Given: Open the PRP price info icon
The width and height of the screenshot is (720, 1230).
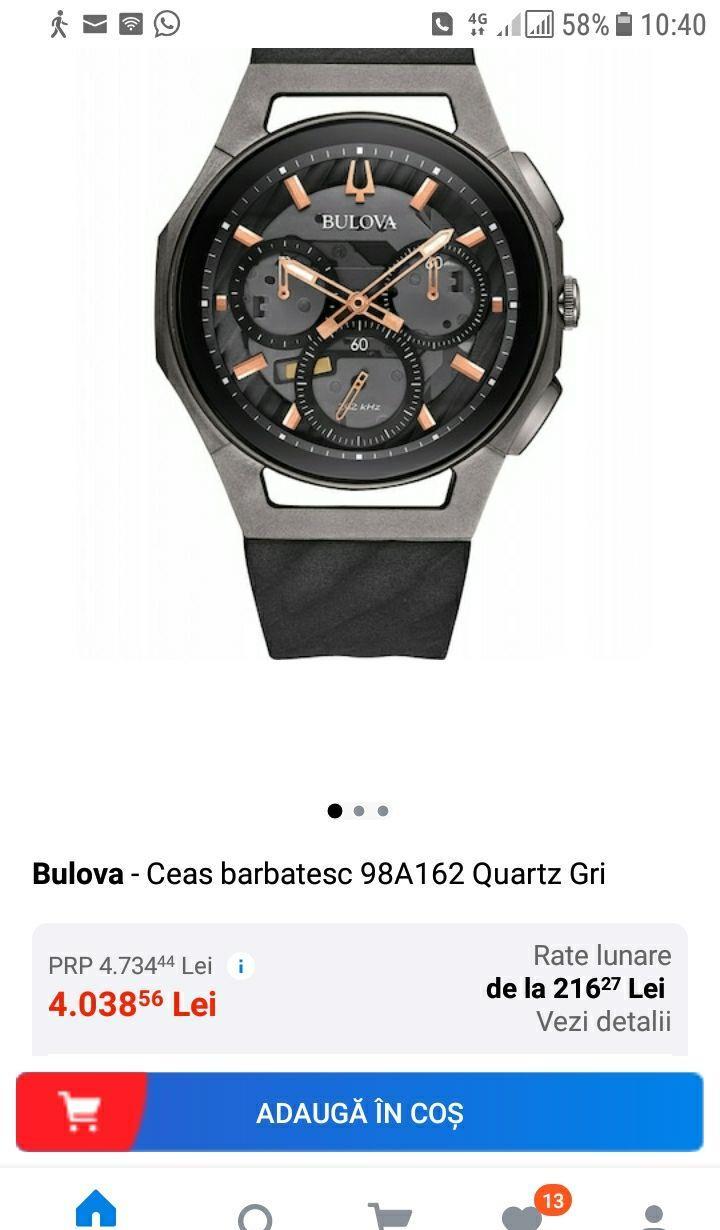Looking at the screenshot, I should (x=240, y=967).
